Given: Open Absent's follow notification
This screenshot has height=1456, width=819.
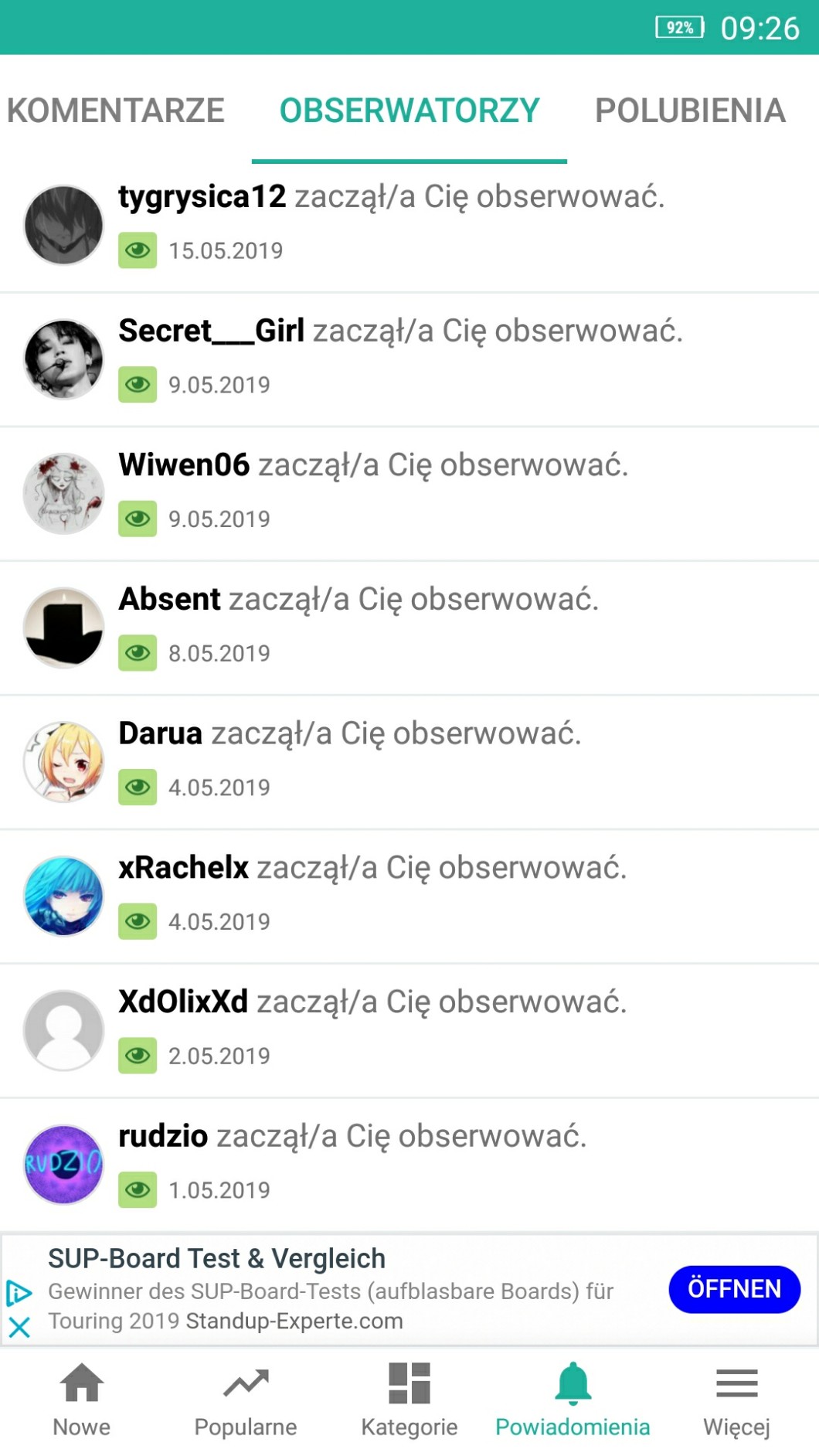Looking at the screenshot, I should [x=409, y=628].
